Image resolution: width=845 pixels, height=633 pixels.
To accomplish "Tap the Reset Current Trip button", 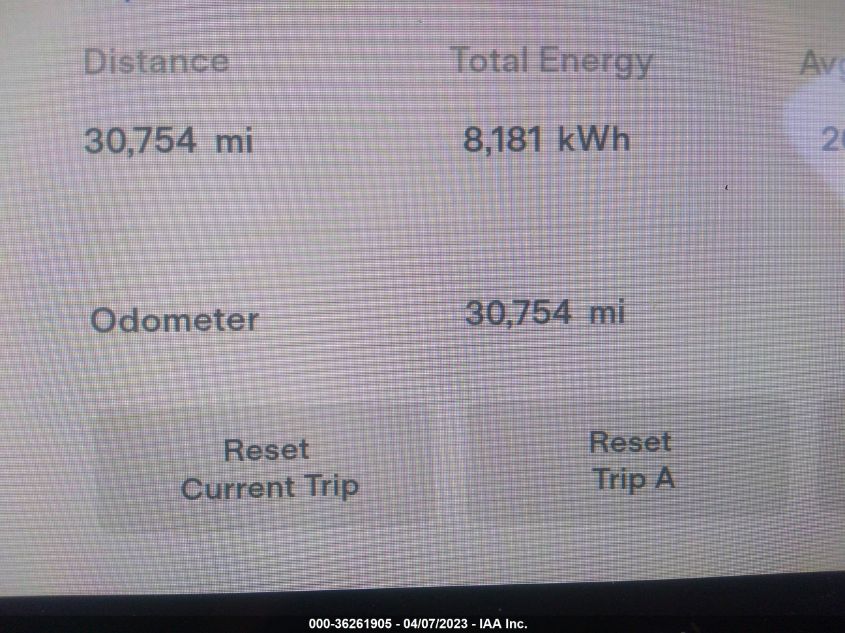I will [x=268, y=469].
